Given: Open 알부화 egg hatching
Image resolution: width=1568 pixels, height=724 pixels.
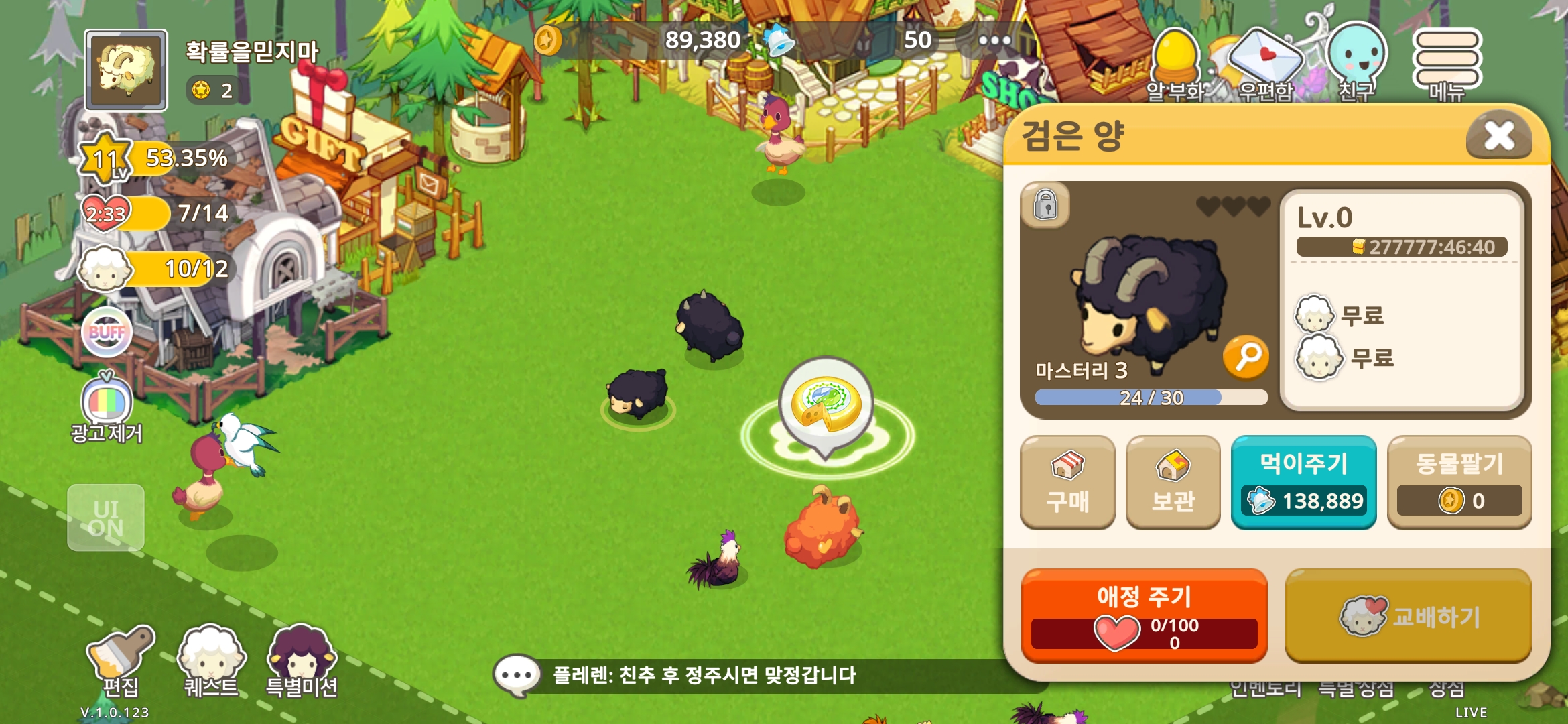Looking at the screenshot, I should (1176, 65).
